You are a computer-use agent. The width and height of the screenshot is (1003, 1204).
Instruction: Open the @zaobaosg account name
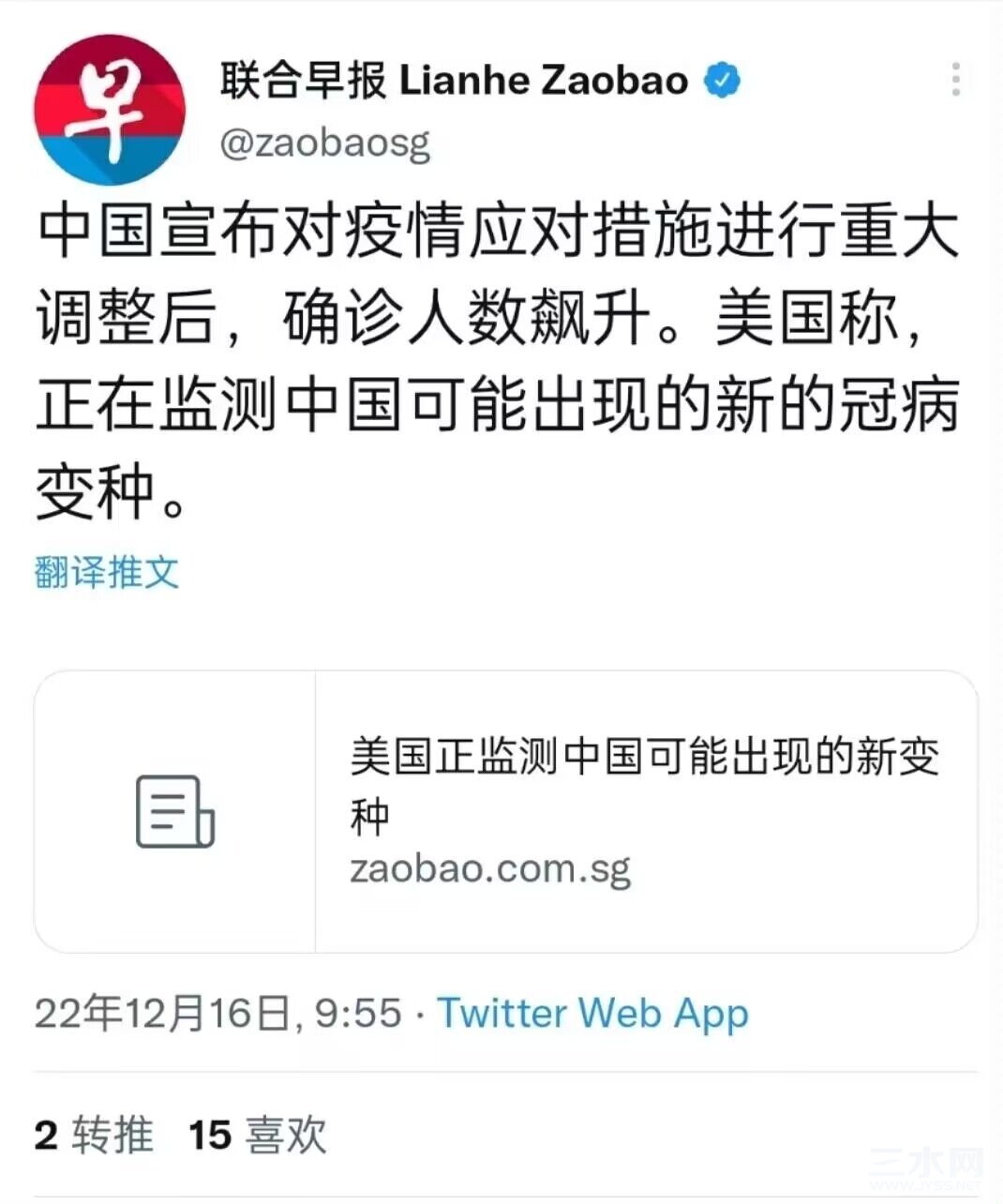coord(325,143)
